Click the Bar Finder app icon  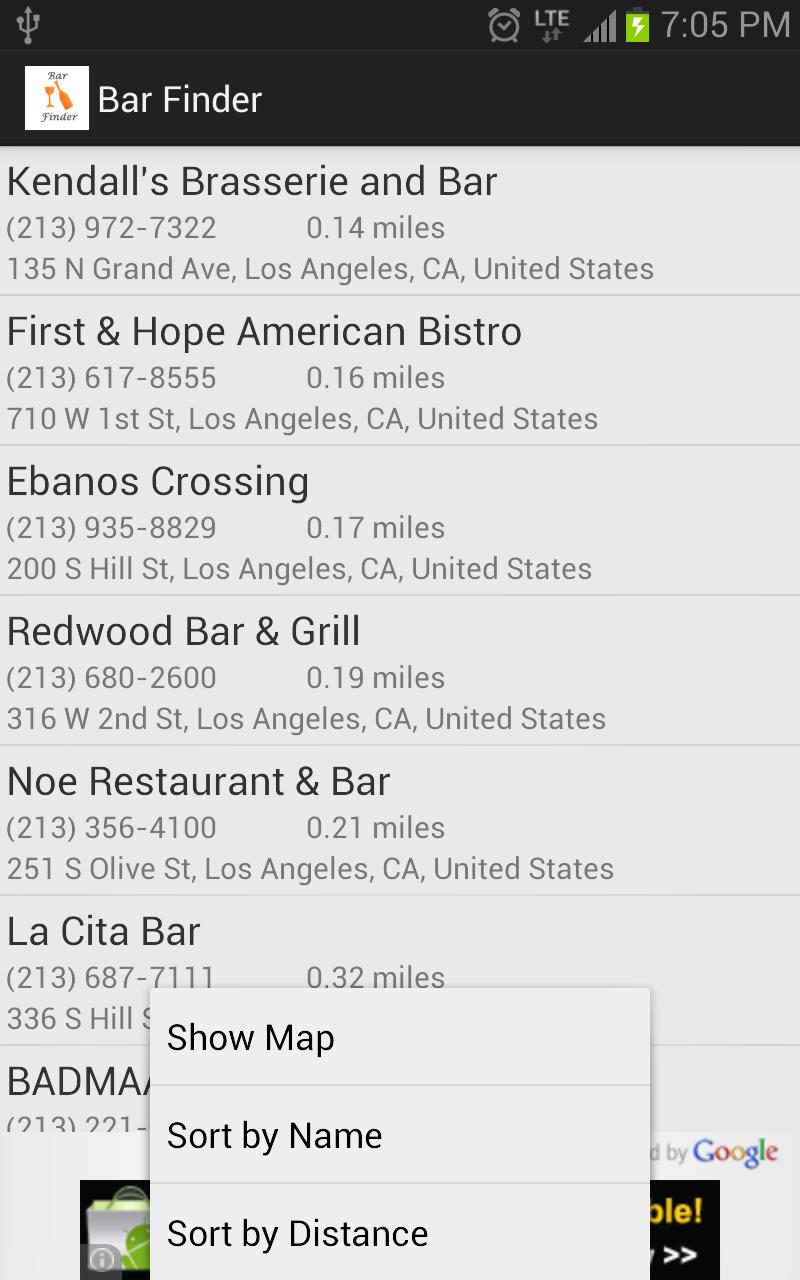click(57, 98)
